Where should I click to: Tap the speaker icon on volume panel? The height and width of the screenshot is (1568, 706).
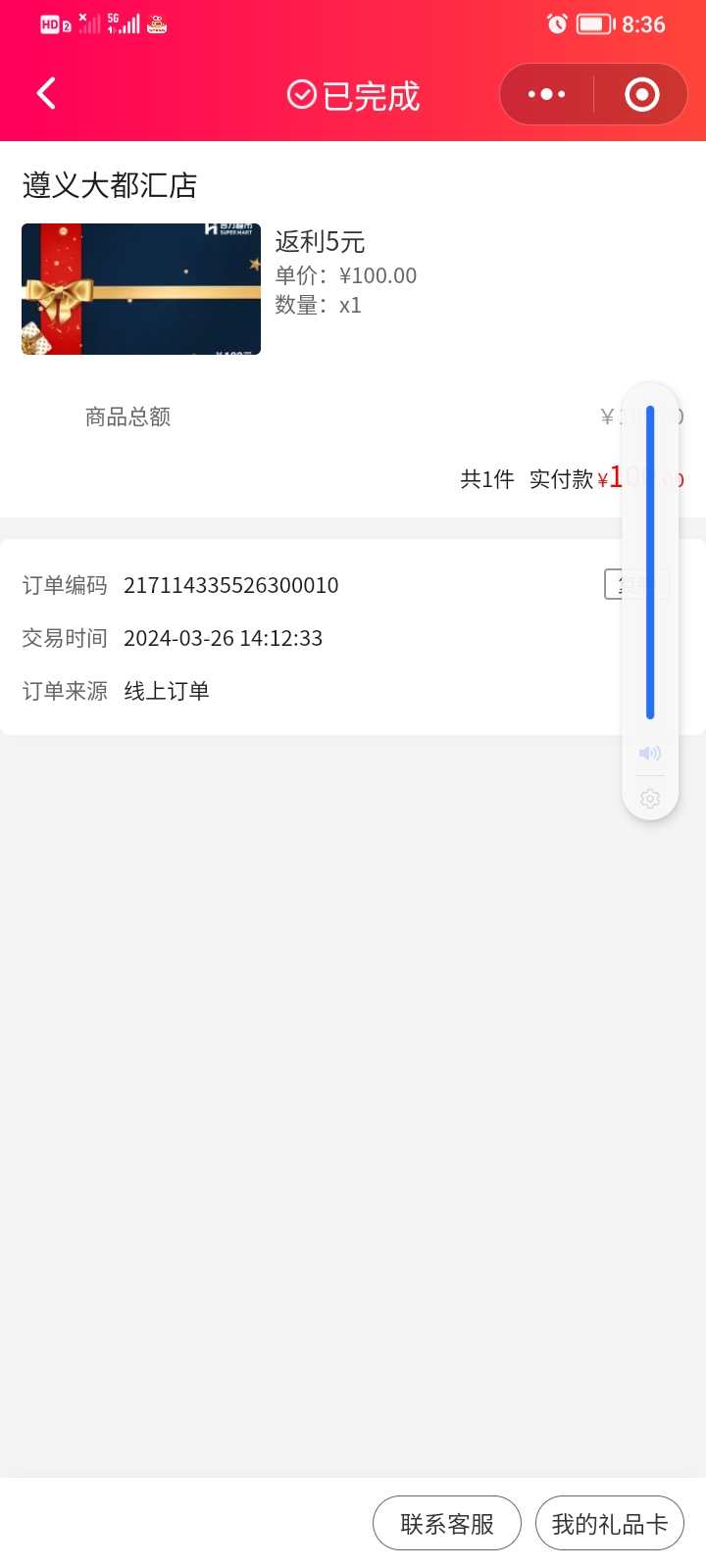pos(650,753)
